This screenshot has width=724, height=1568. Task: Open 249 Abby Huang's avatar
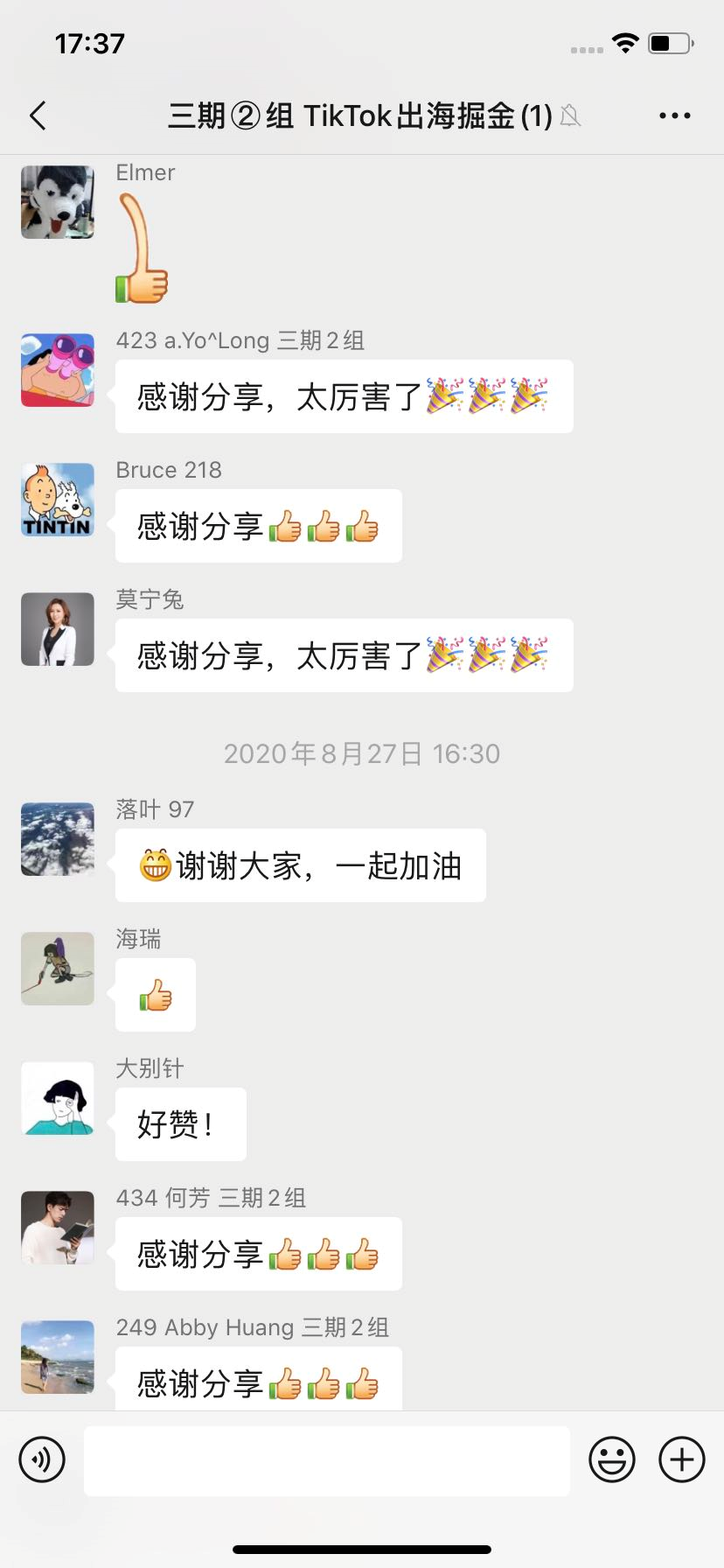(58, 1357)
